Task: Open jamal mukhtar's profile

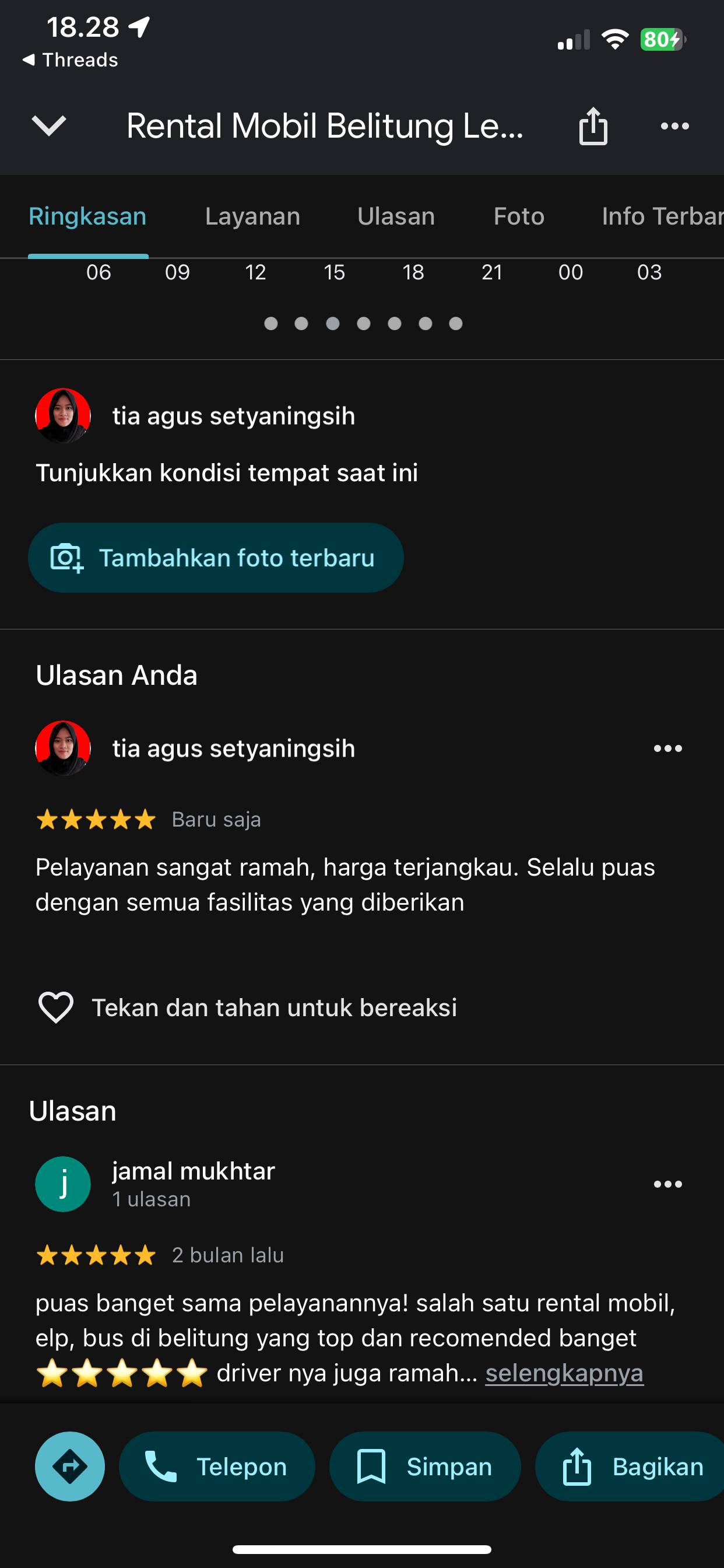Action: tap(194, 1171)
